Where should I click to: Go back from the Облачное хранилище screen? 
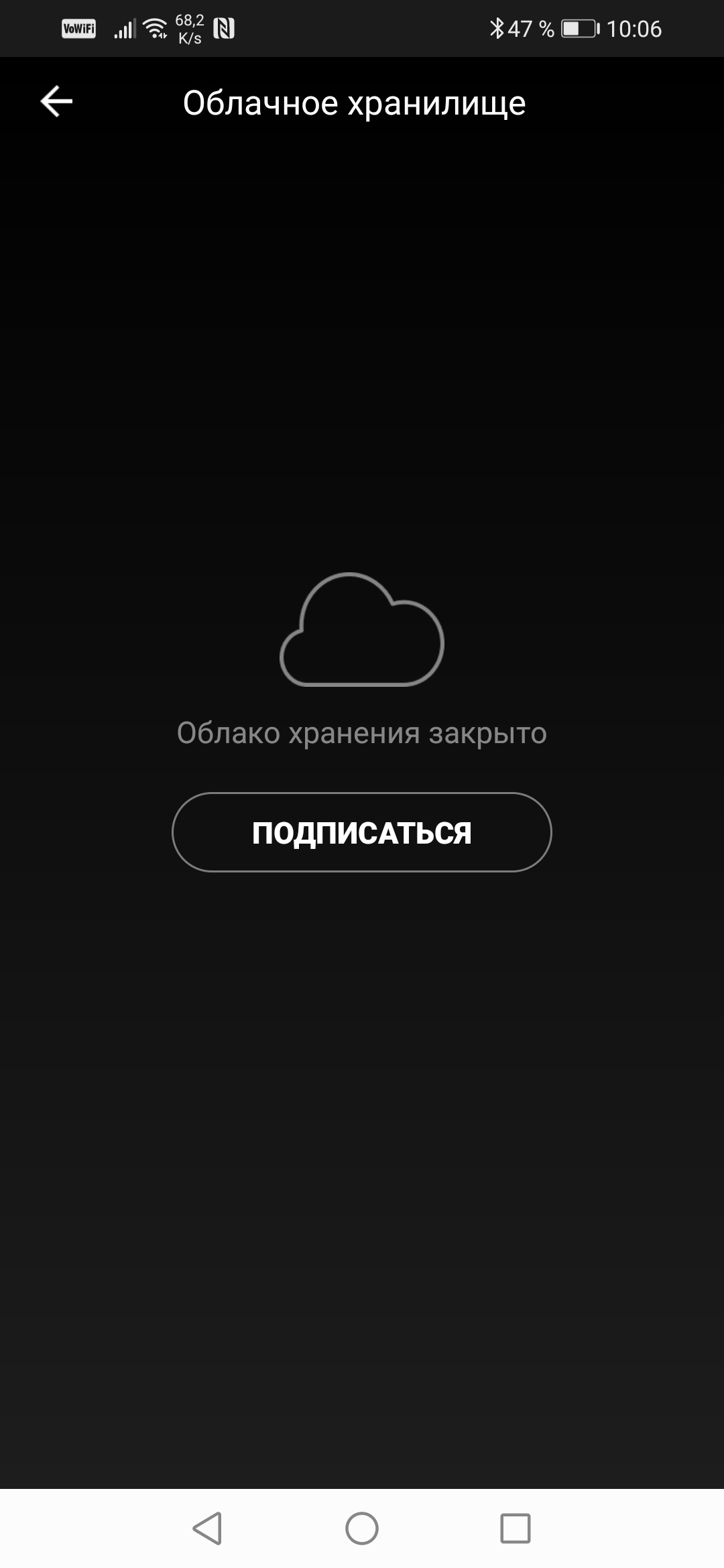pyautogui.click(x=56, y=102)
